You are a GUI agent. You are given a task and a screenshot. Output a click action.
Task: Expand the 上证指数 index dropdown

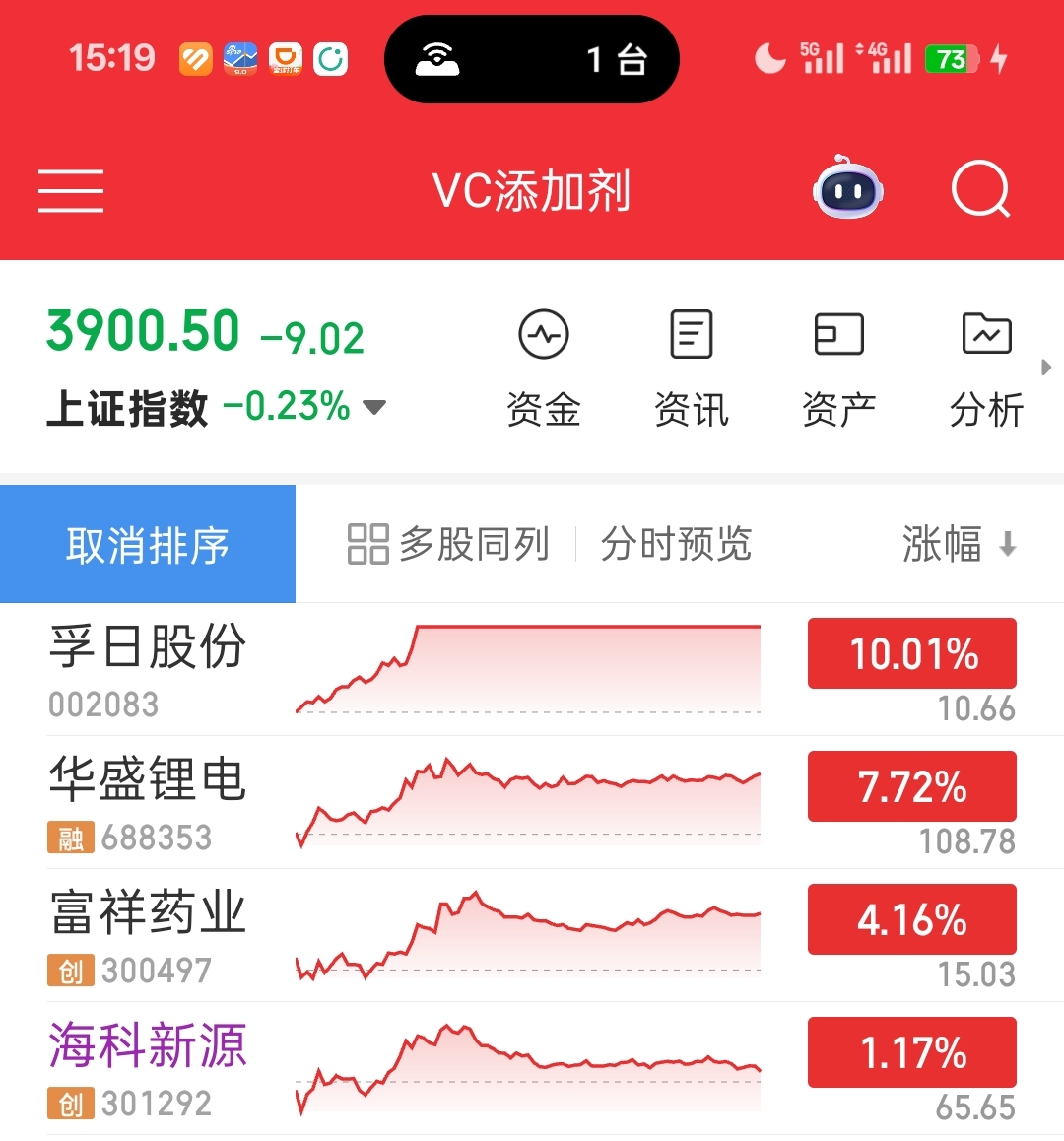coord(374,407)
